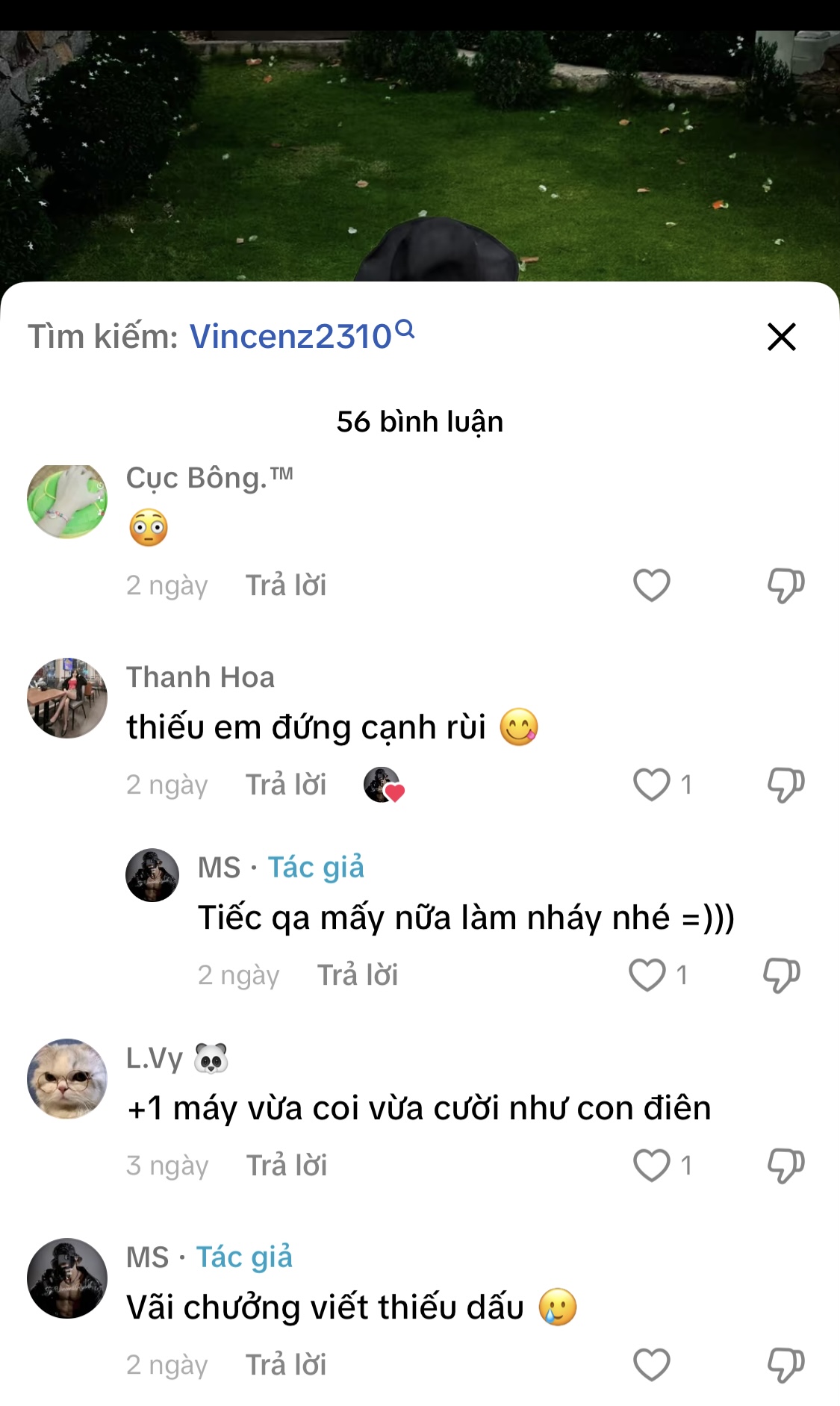
Task: Dislike L.Vy's comment
Action: 785,1166
